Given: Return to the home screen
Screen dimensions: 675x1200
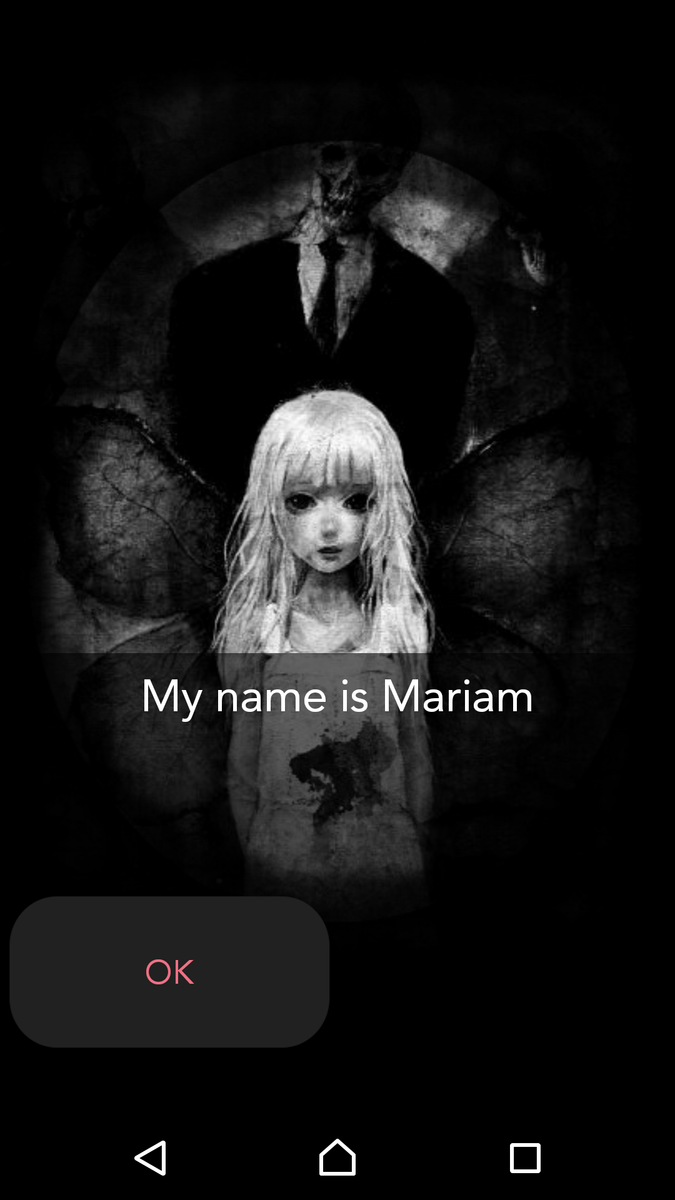Looking at the screenshot, I should pyautogui.click(x=337, y=1158).
